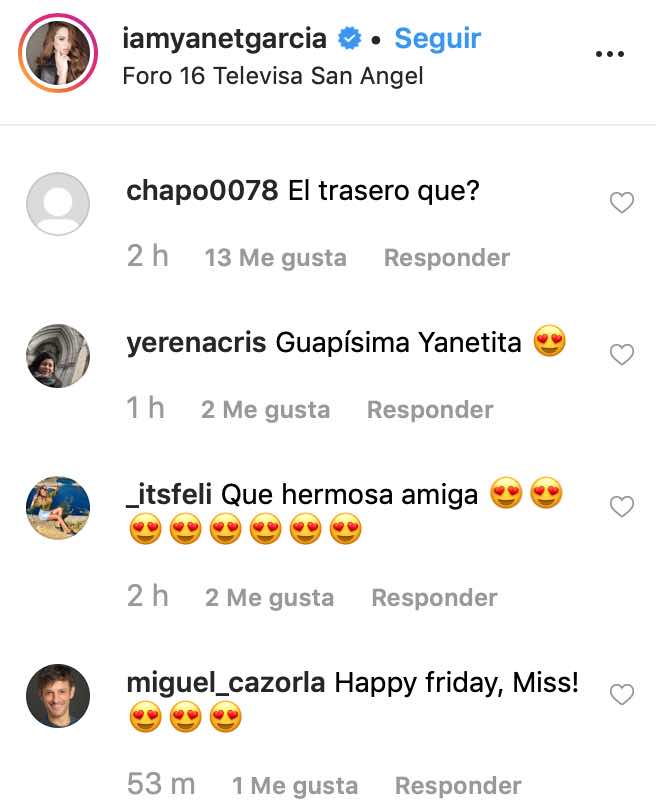The width and height of the screenshot is (656, 808).
Task: Open _itsfeli's profile avatar
Action: pyautogui.click(x=57, y=507)
